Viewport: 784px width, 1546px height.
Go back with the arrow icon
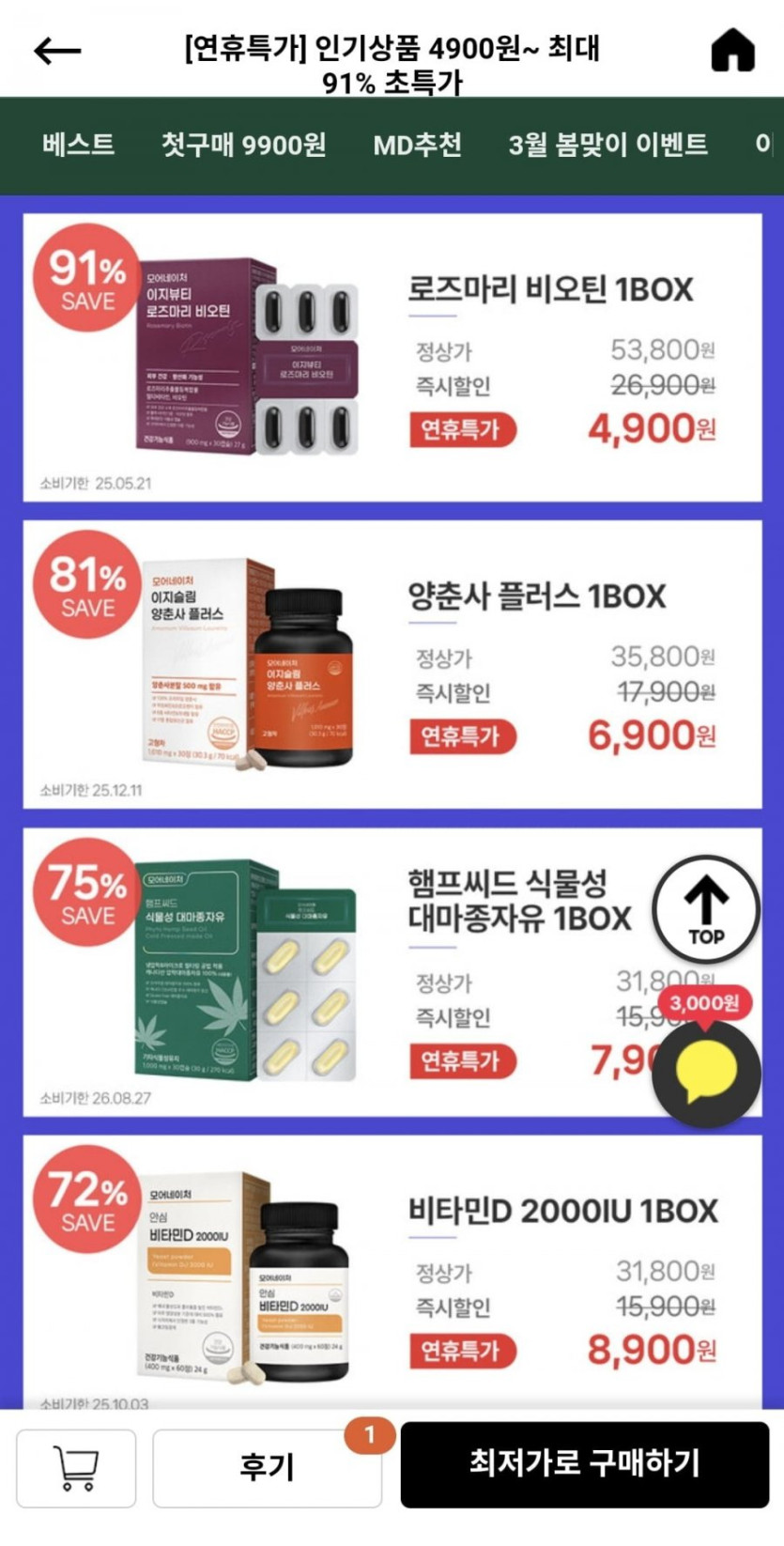(x=57, y=51)
